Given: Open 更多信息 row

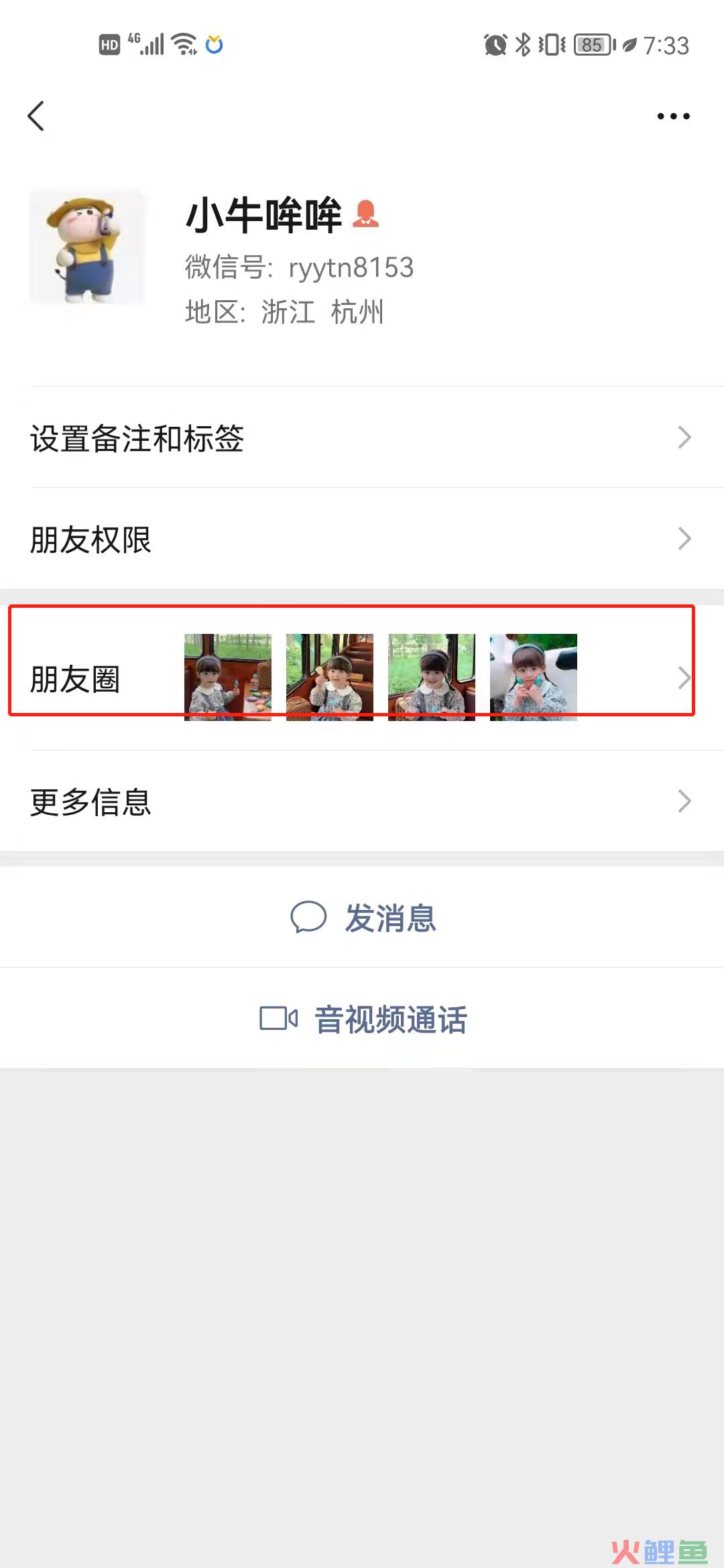Looking at the screenshot, I should (362, 801).
